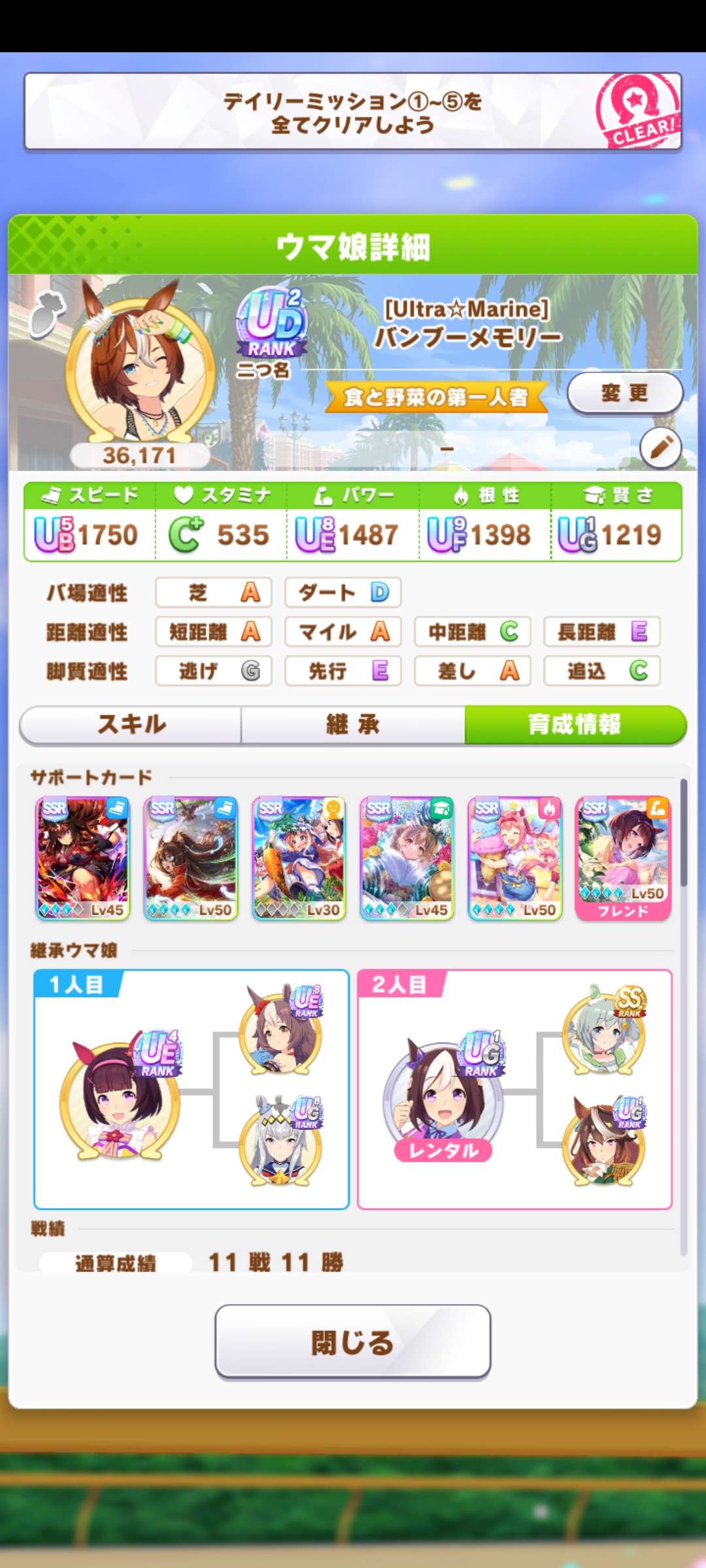Select the 育成情報 tab

(575, 725)
